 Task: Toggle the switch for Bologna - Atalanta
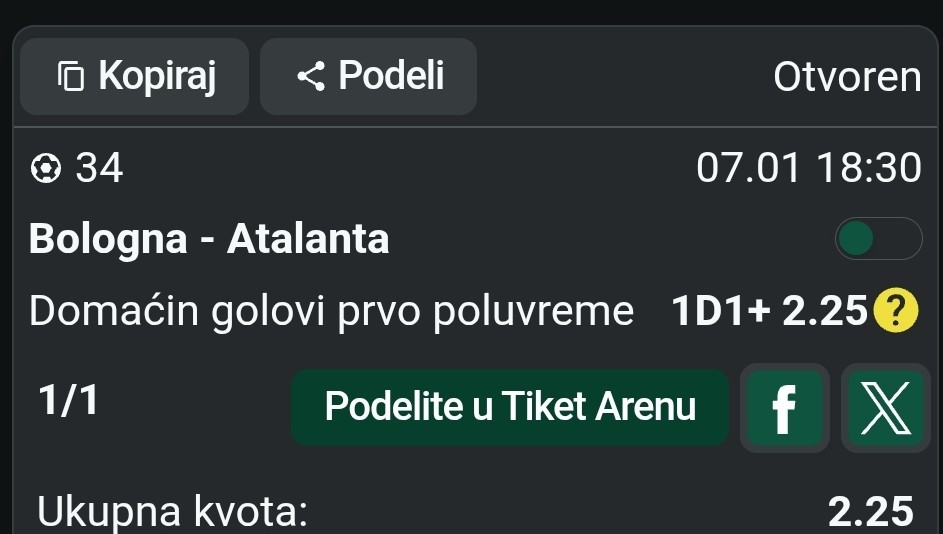[x=877, y=239]
